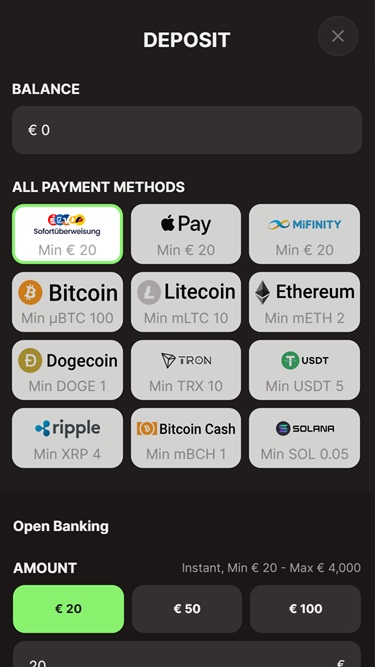Screen dimensions: 375x667
Task: Close the deposit dialog
Action: point(338,36)
